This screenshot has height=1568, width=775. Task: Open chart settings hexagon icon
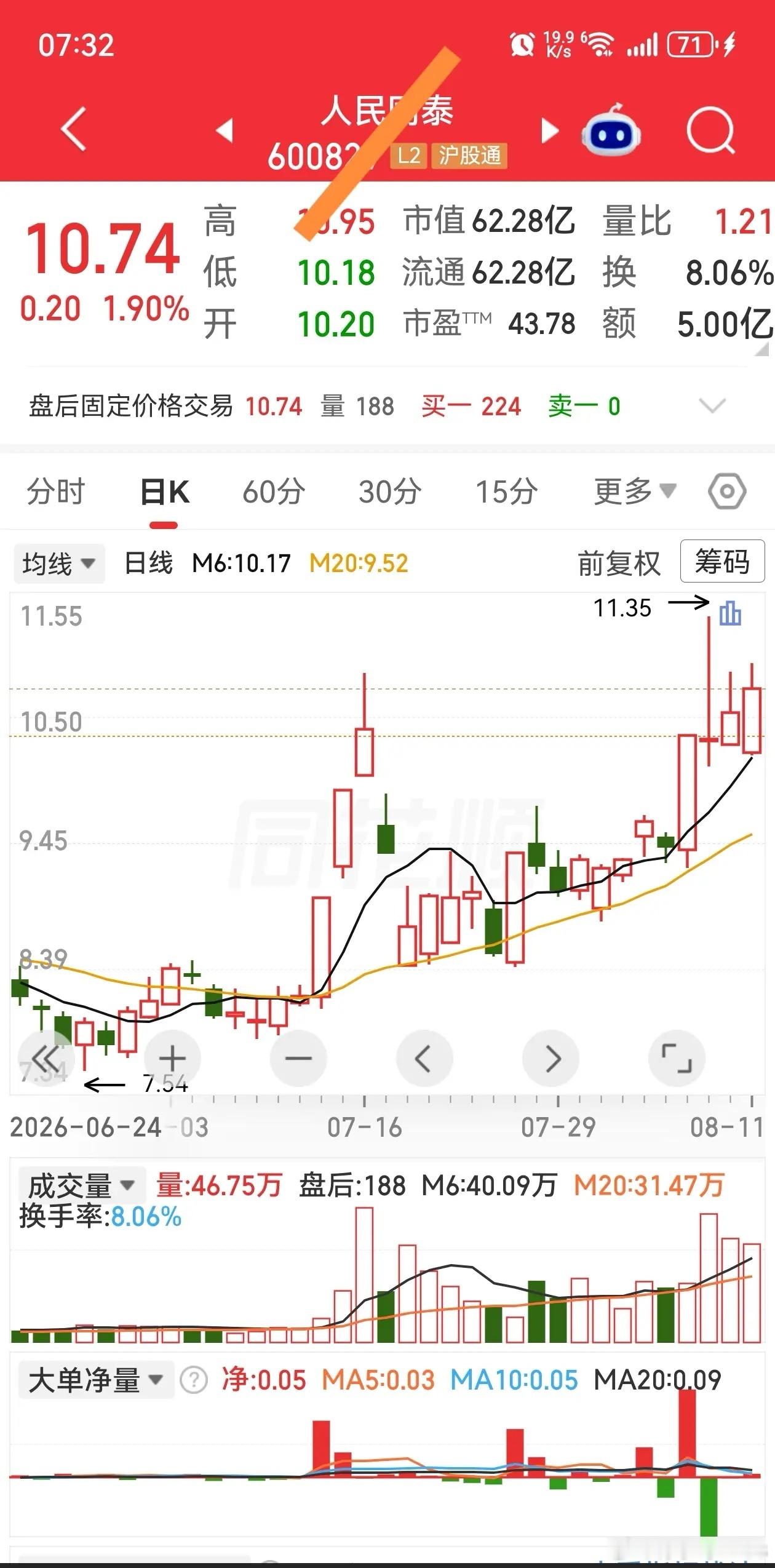pos(727,491)
